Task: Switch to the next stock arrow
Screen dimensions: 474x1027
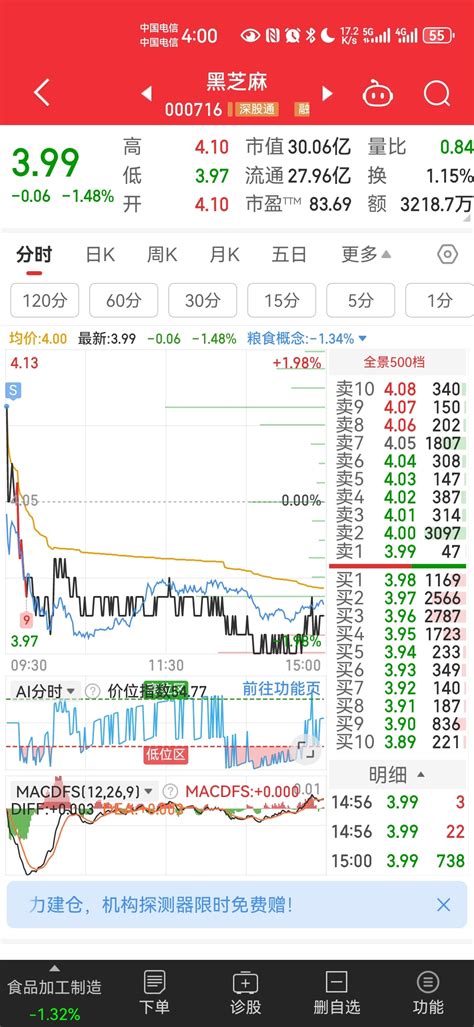Action: point(327,93)
